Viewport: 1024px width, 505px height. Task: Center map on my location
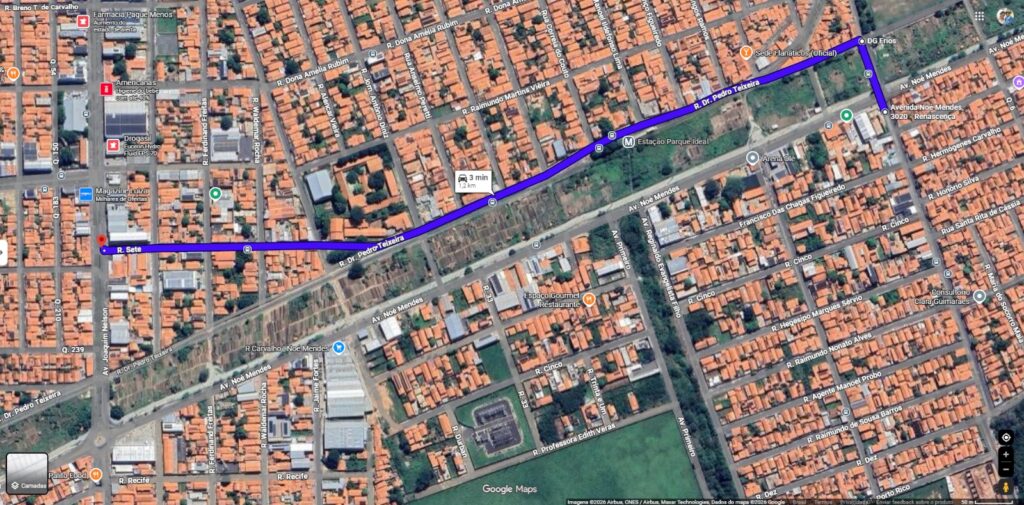tap(1005, 437)
